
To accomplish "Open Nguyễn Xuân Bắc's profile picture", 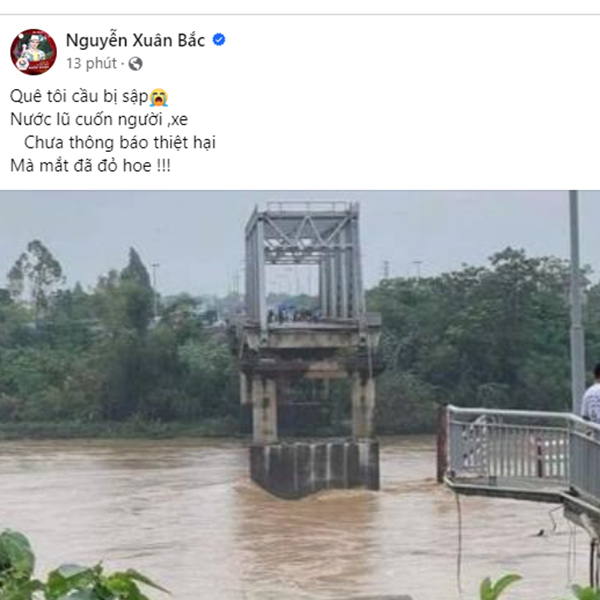I will [33, 51].
